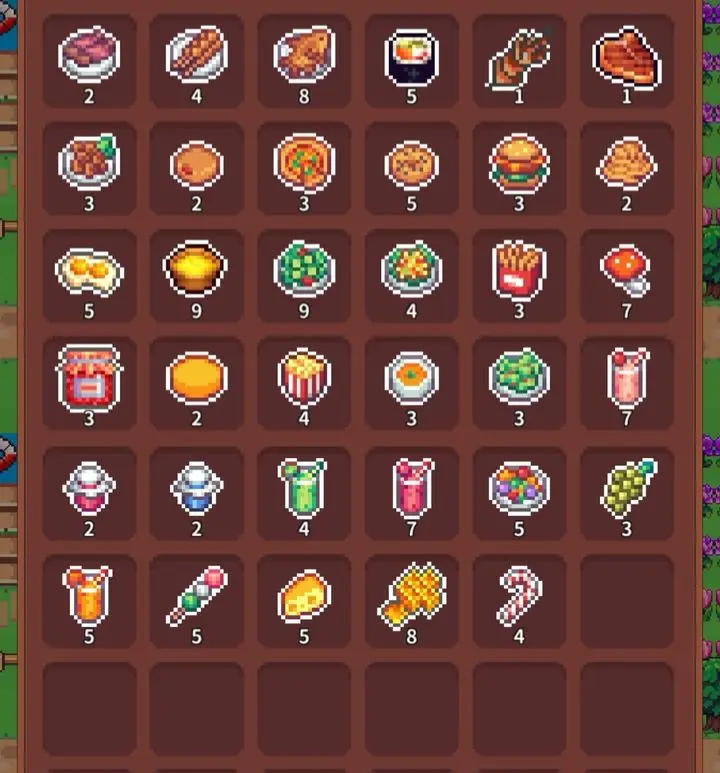Screen dimensions: 720x773
Task: Choose the green grapes item
Action: (x=627, y=487)
